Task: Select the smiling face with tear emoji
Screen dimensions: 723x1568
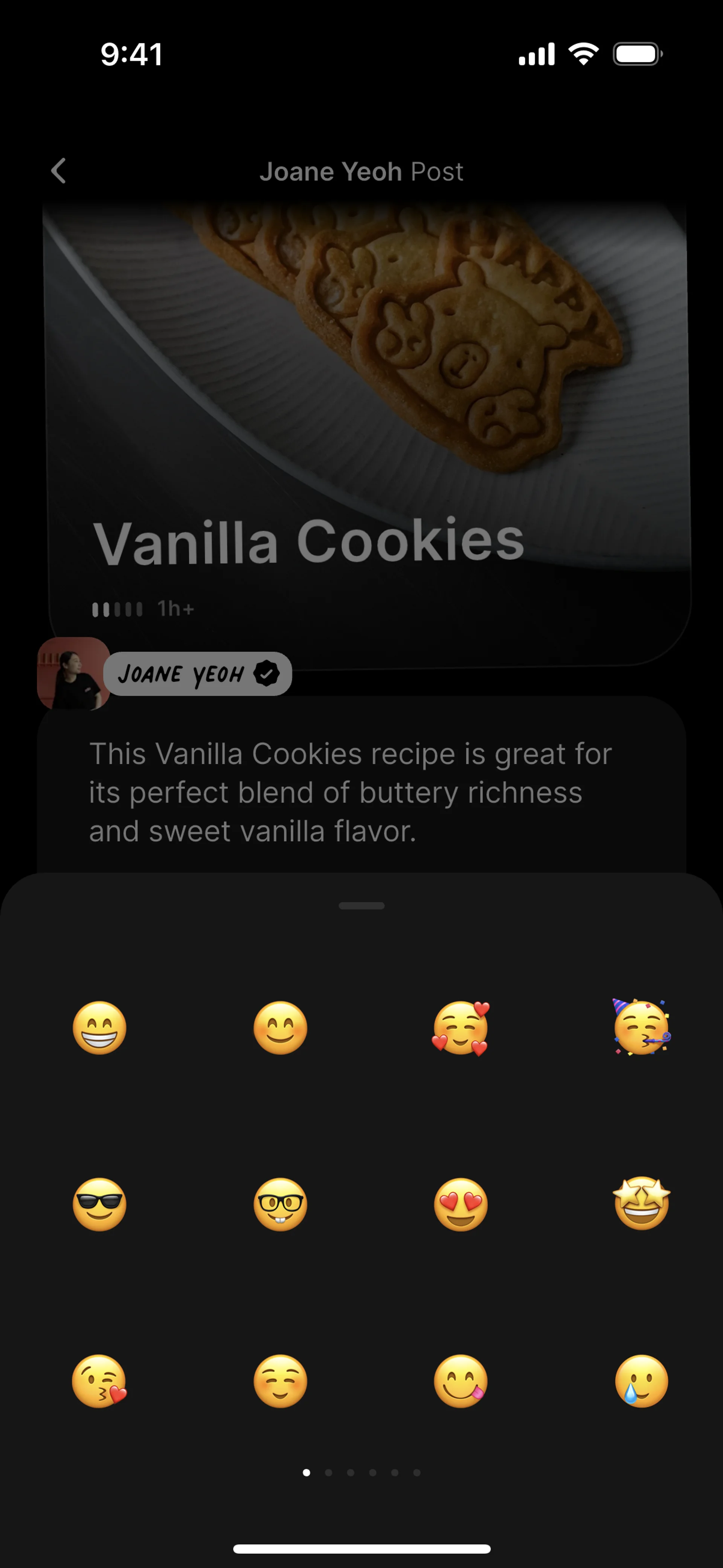Action: [641, 1380]
